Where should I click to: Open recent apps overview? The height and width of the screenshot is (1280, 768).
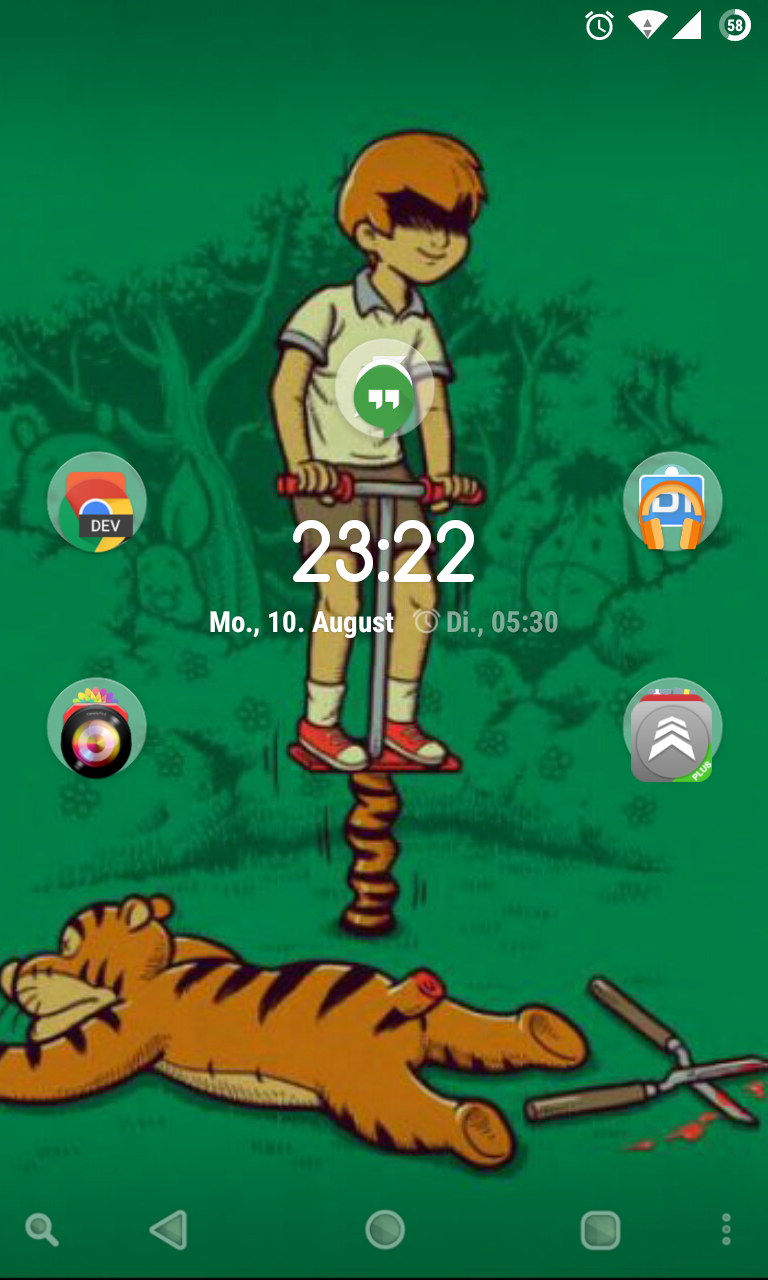pos(600,1229)
